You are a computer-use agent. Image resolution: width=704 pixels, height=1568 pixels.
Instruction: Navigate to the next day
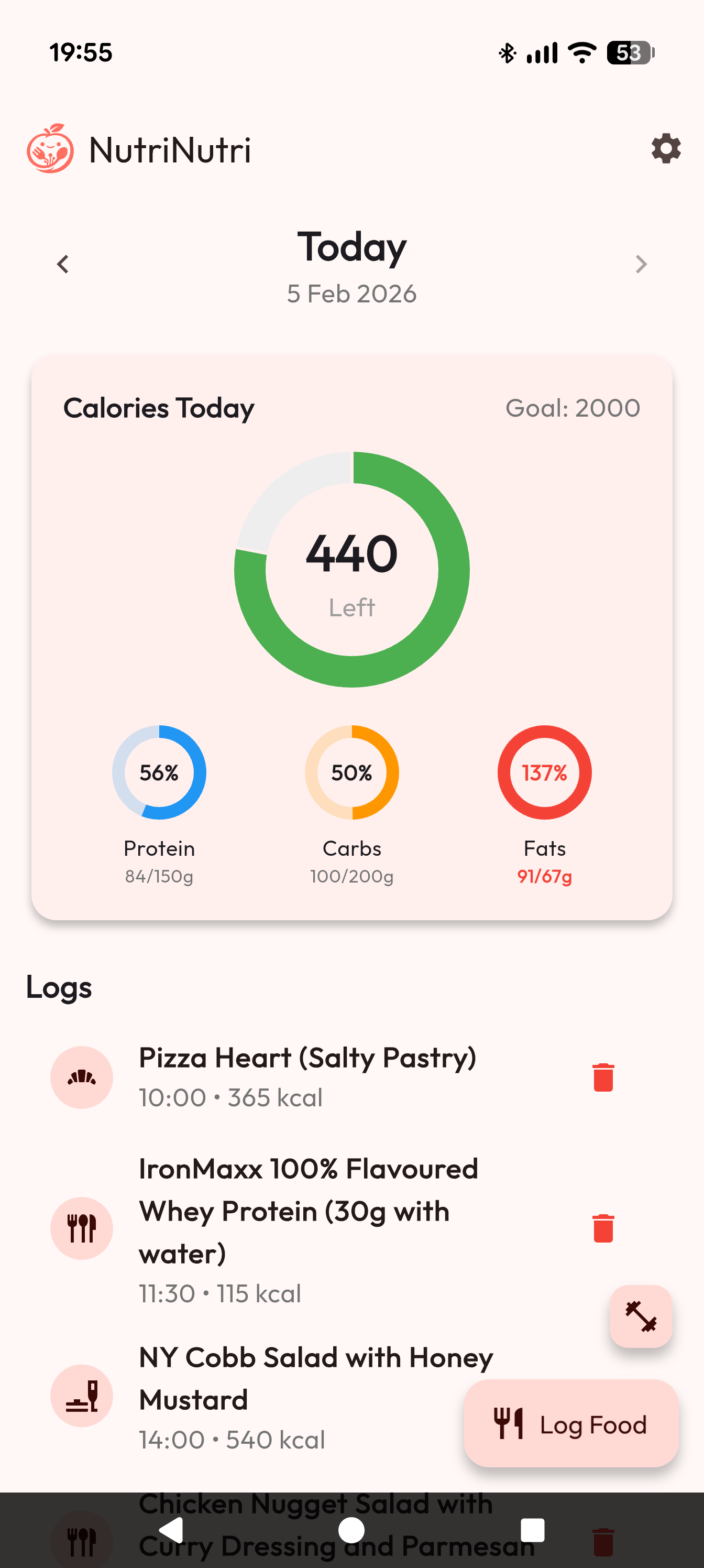(641, 264)
